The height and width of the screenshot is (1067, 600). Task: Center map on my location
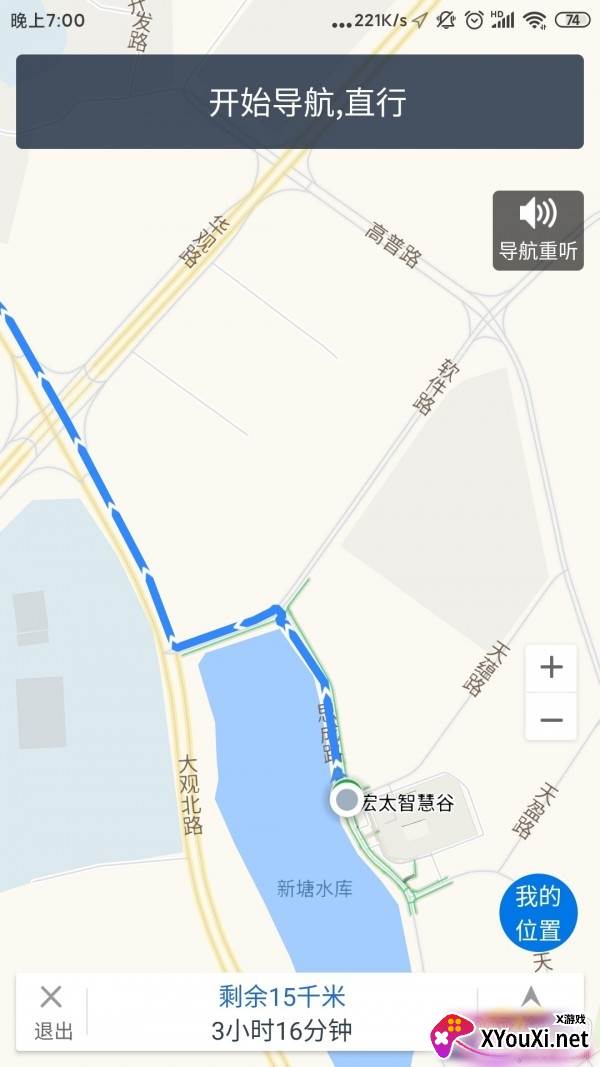coord(538,912)
